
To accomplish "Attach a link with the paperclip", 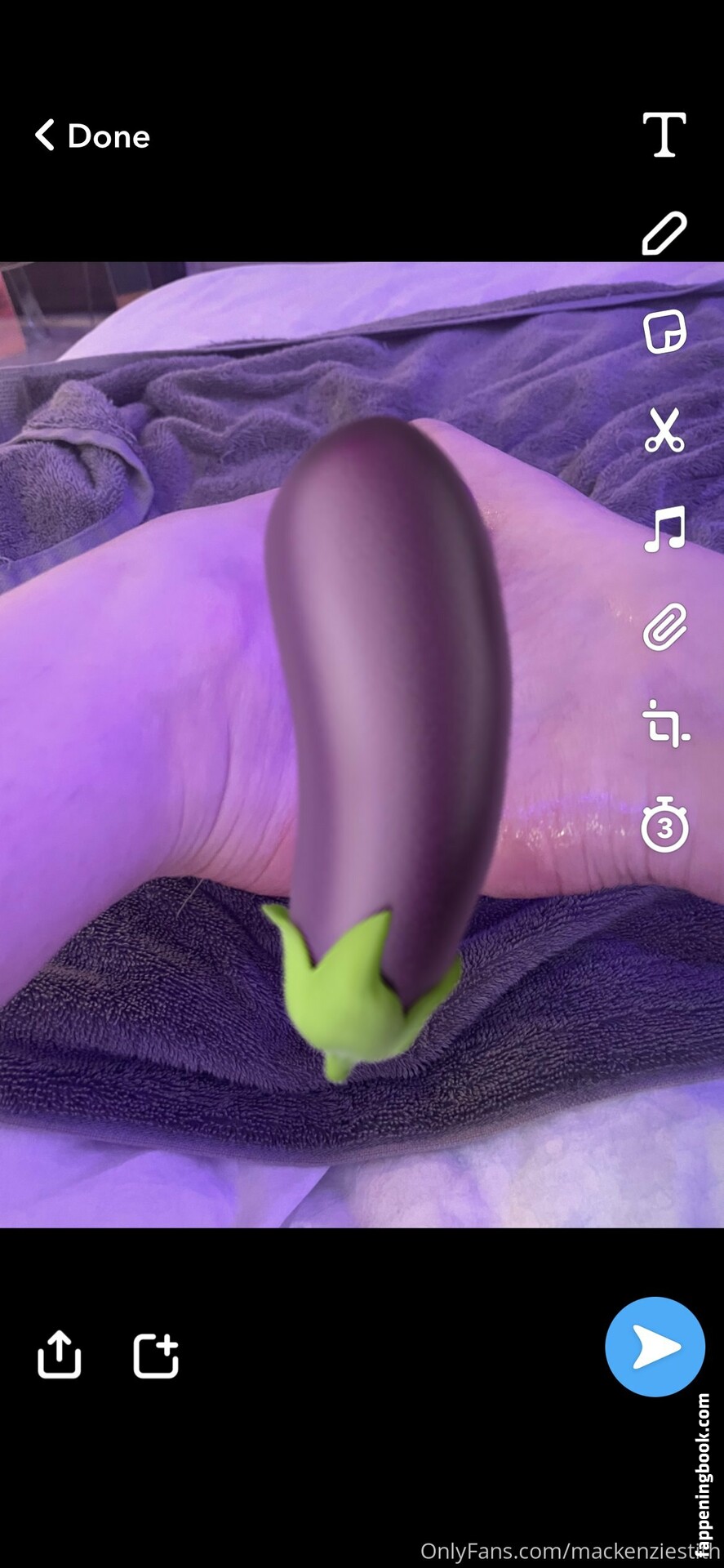I will point(664,627).
